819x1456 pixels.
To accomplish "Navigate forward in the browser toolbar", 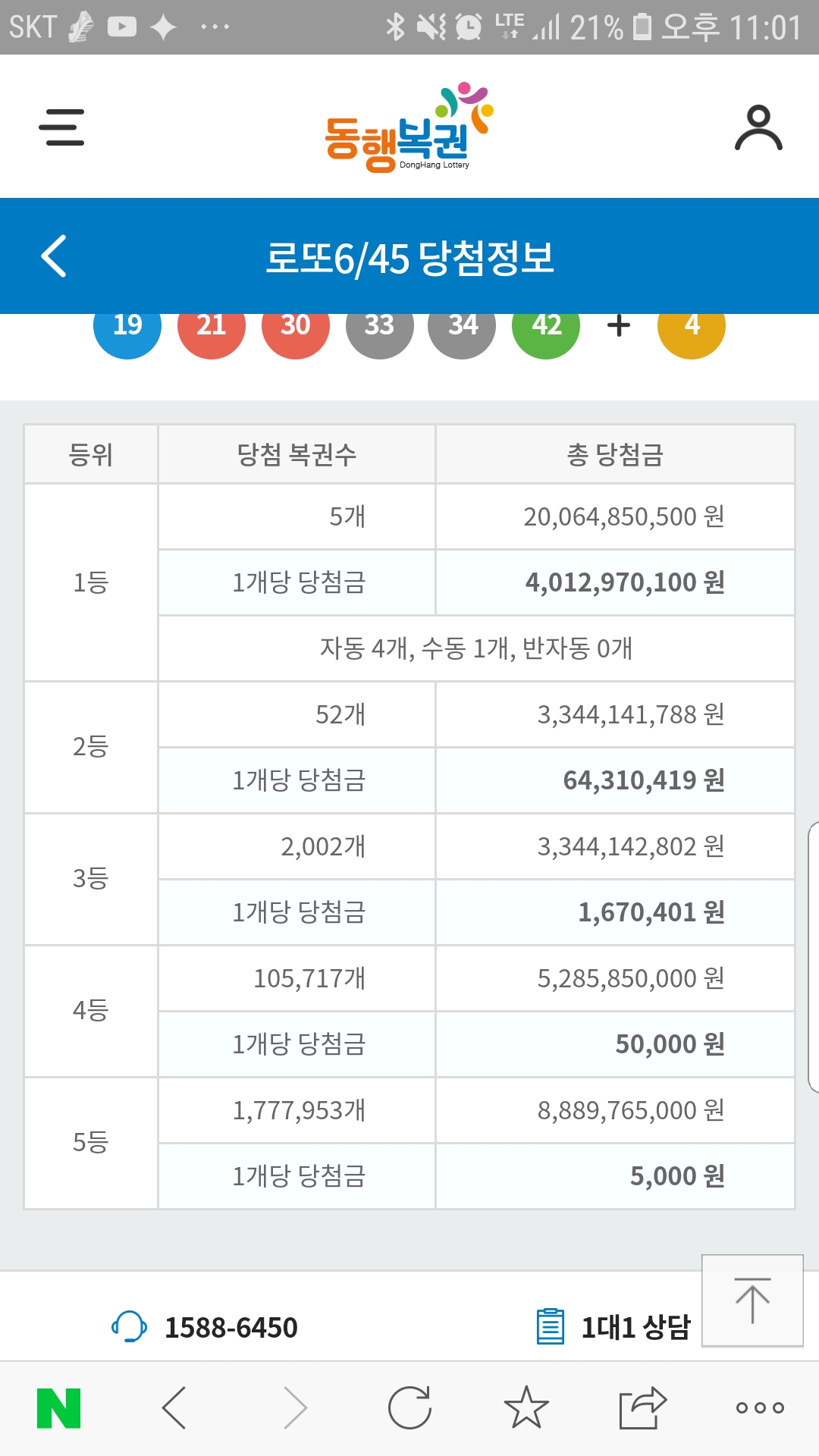I will pos(295,1408).
